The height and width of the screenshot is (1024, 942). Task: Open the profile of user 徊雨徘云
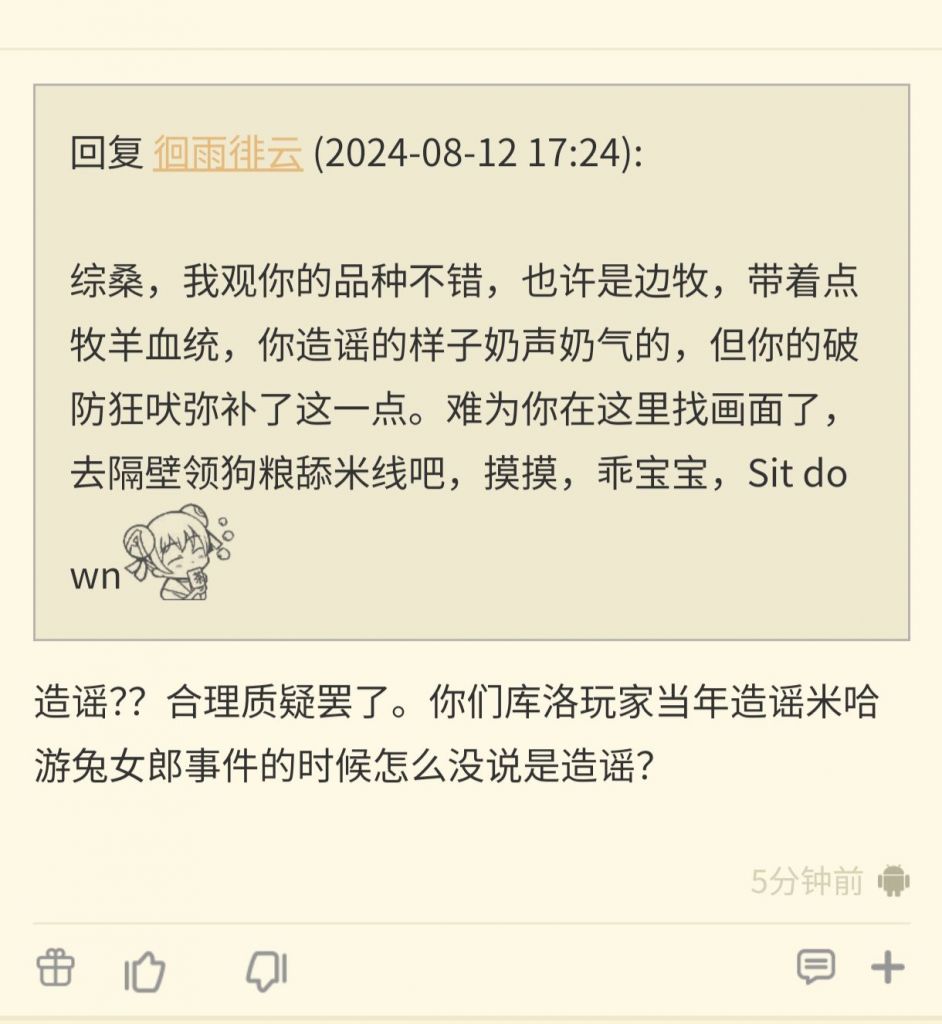228,155
